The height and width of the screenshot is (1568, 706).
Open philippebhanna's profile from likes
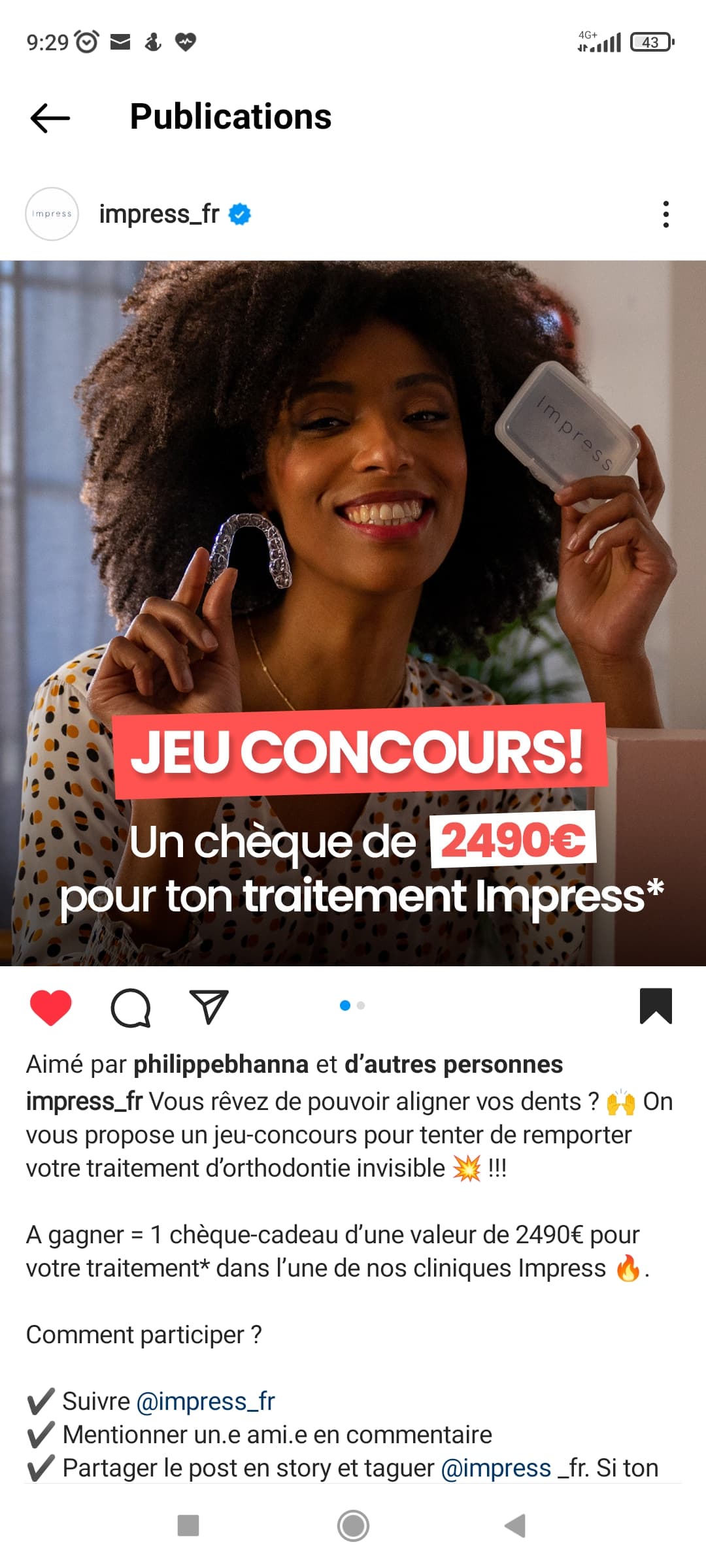click(221, 1064)
